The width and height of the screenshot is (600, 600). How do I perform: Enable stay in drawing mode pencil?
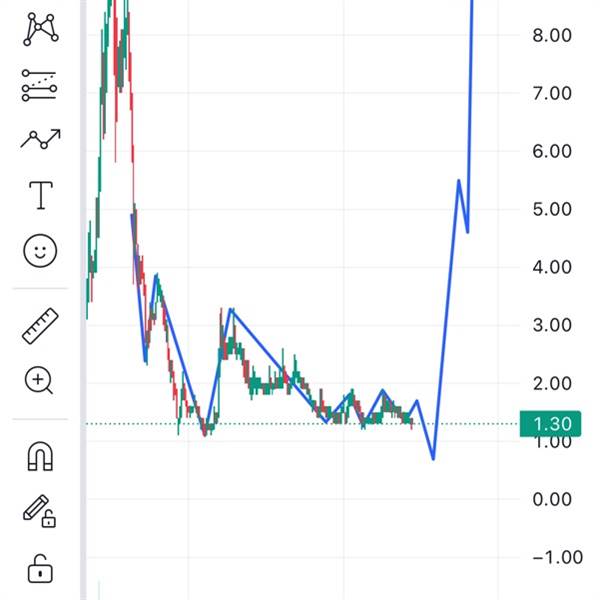click(40, 512)
